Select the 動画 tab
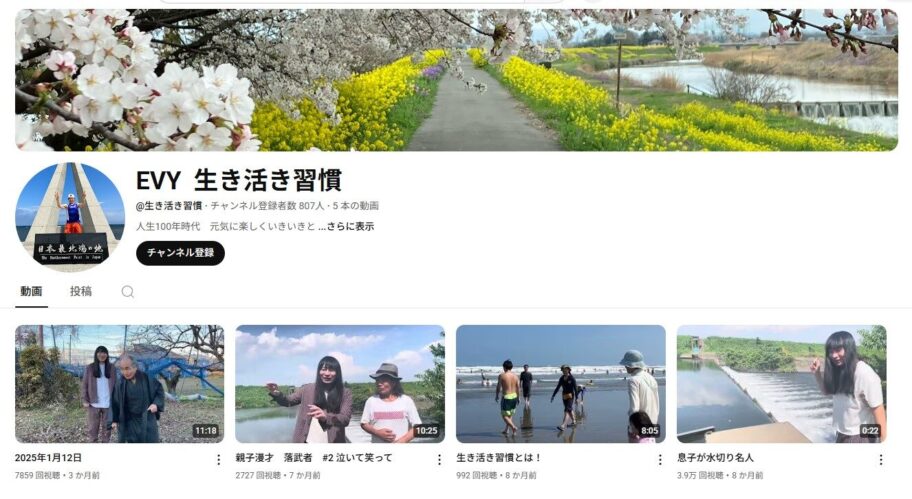Image resolution: width=912 pixels, height=499 pixels. [x=31, y=291]
